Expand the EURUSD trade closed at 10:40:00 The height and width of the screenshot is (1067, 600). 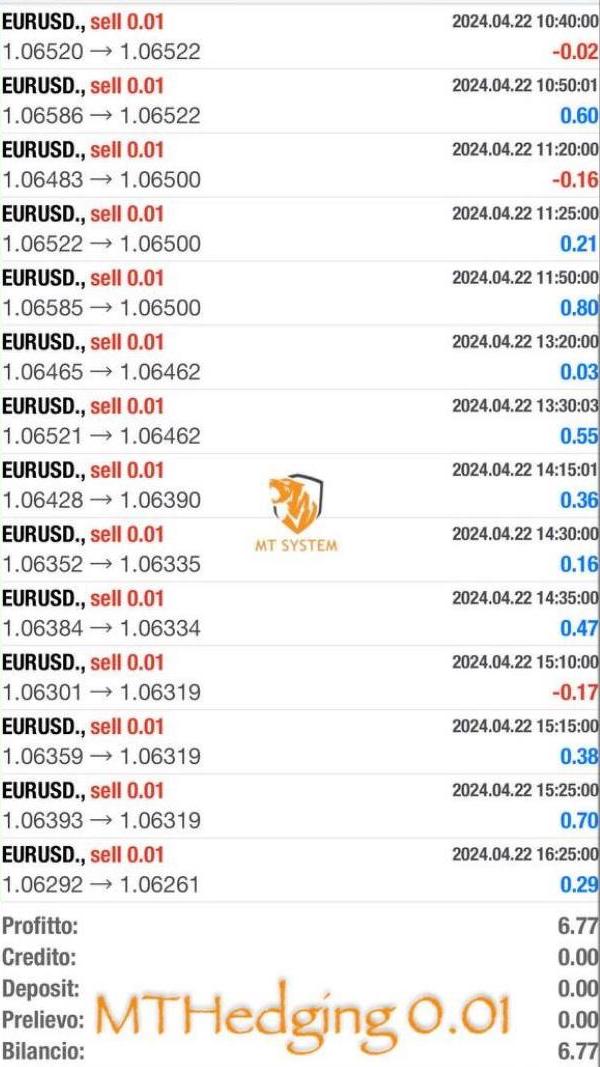(300, 37)
